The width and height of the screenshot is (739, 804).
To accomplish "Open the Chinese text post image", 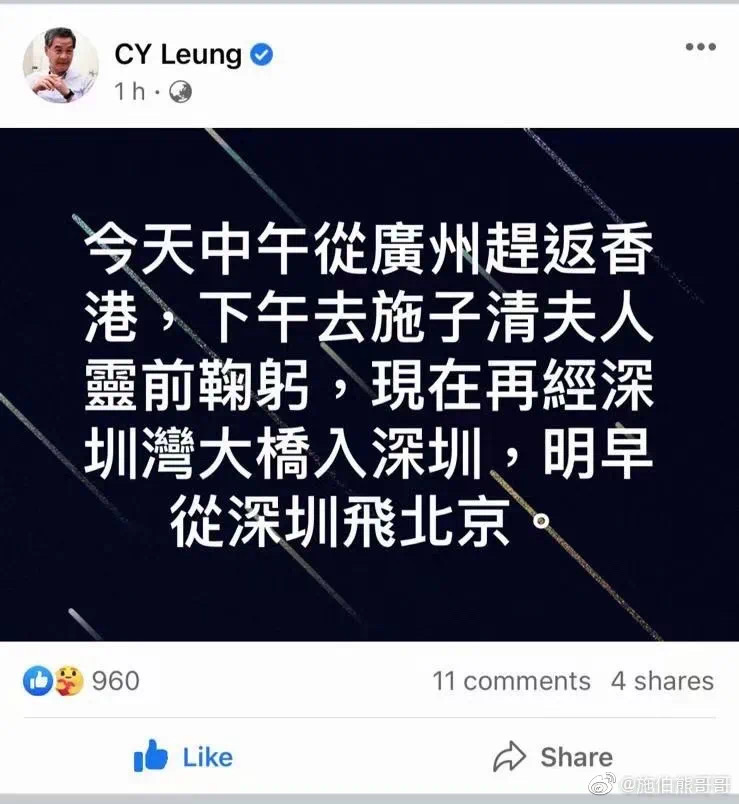I will point(369,385).
